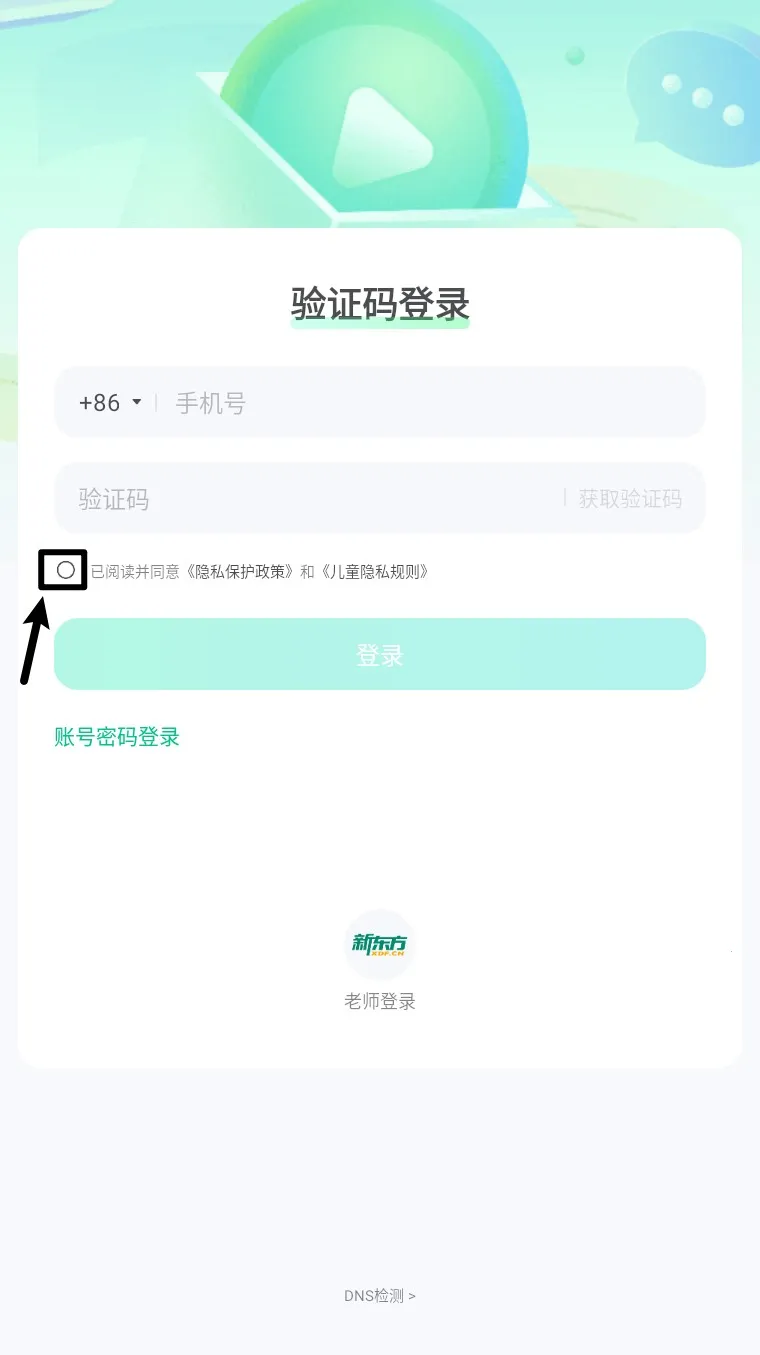Switch to 账号密码登录
Screen dimensions: 760x1355
pos(117,738)
